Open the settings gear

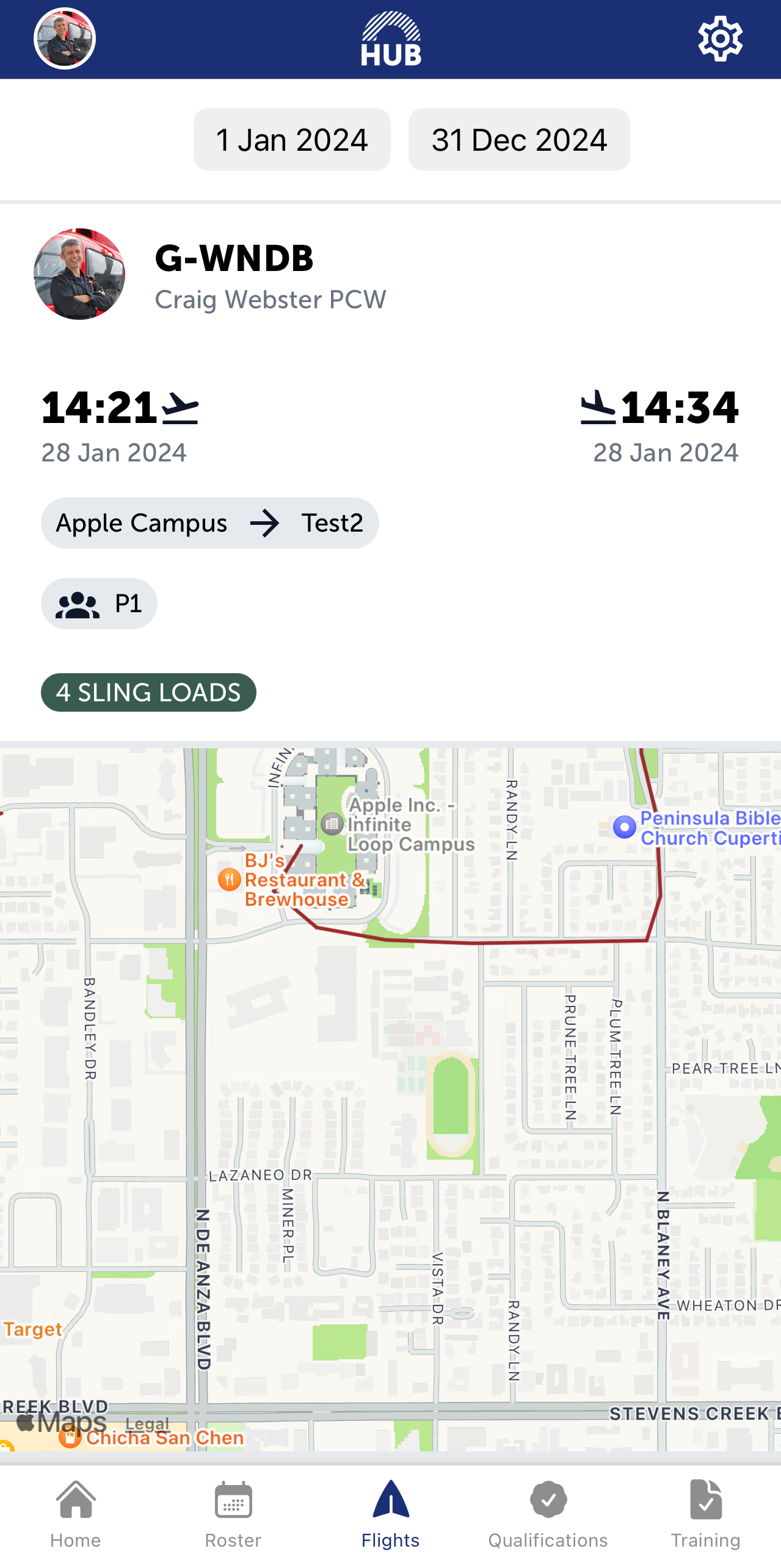[720, 38]
